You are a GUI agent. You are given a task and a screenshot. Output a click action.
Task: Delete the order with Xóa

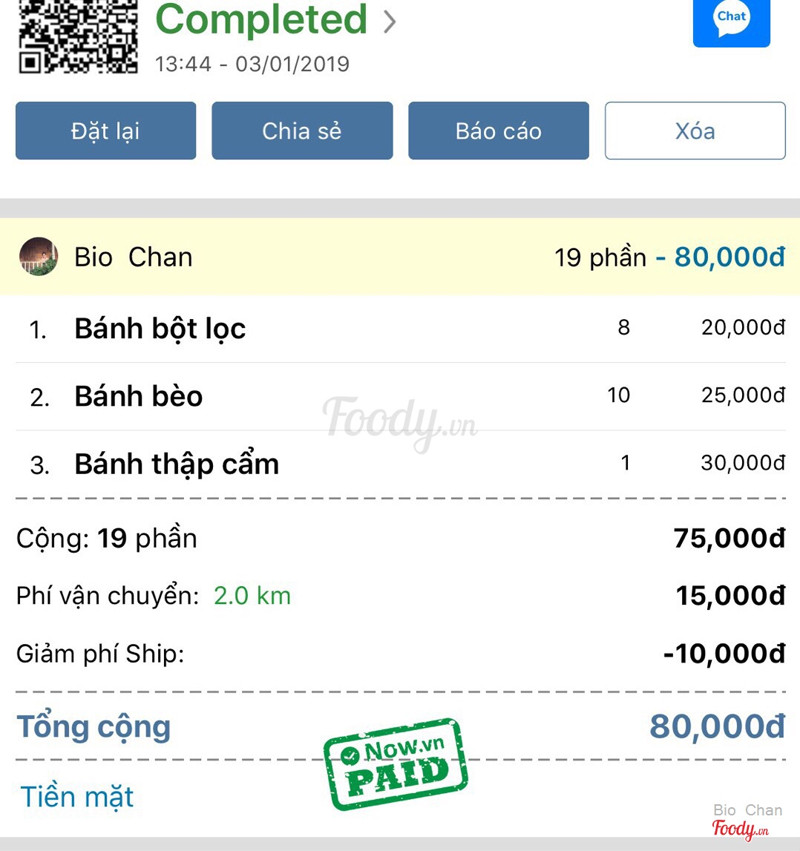click(695, 131)
